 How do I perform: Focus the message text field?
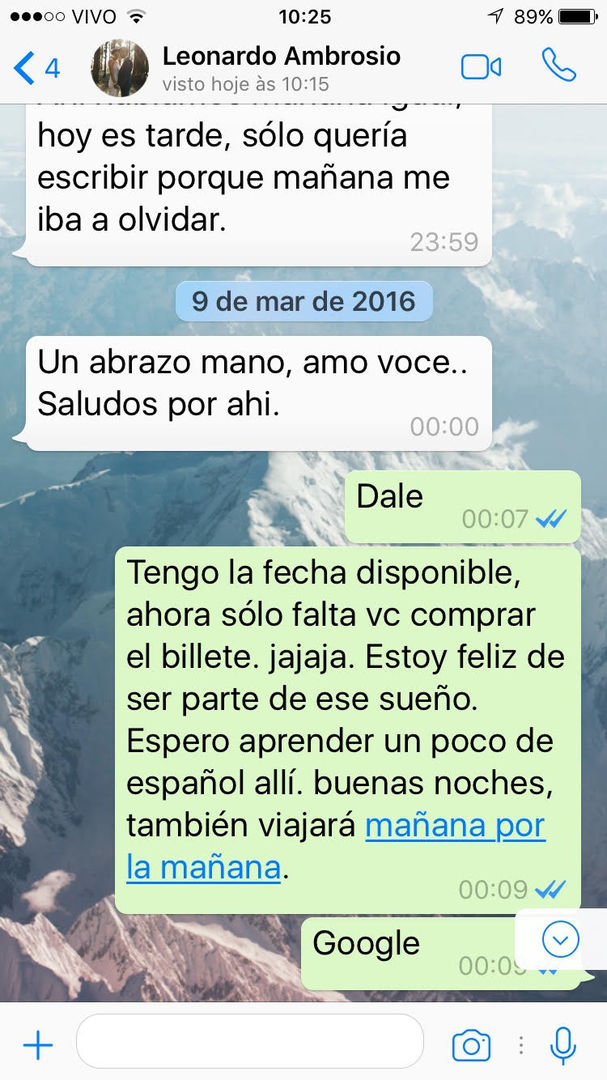pos(250,1045)
